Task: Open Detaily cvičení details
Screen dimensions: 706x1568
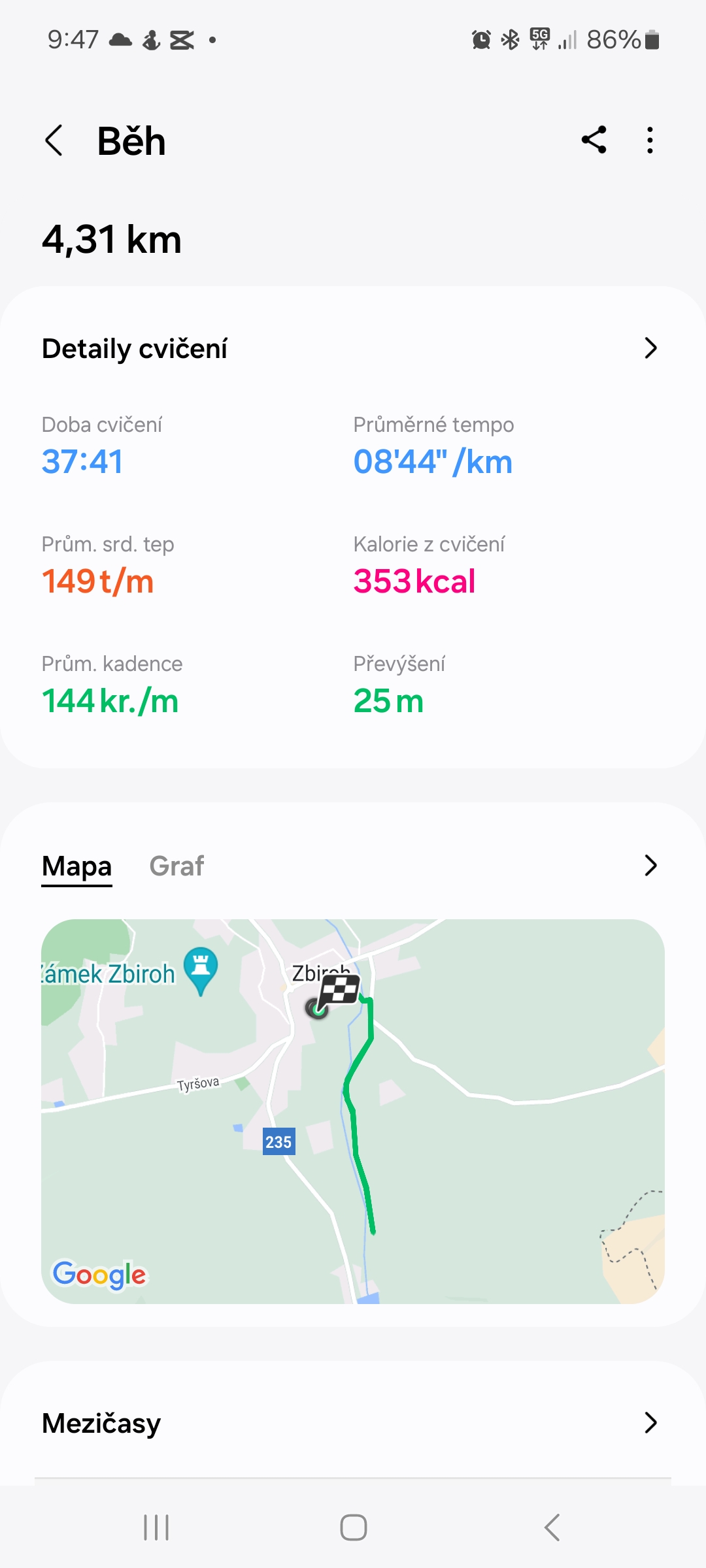Action: click(x=650, y=348)
